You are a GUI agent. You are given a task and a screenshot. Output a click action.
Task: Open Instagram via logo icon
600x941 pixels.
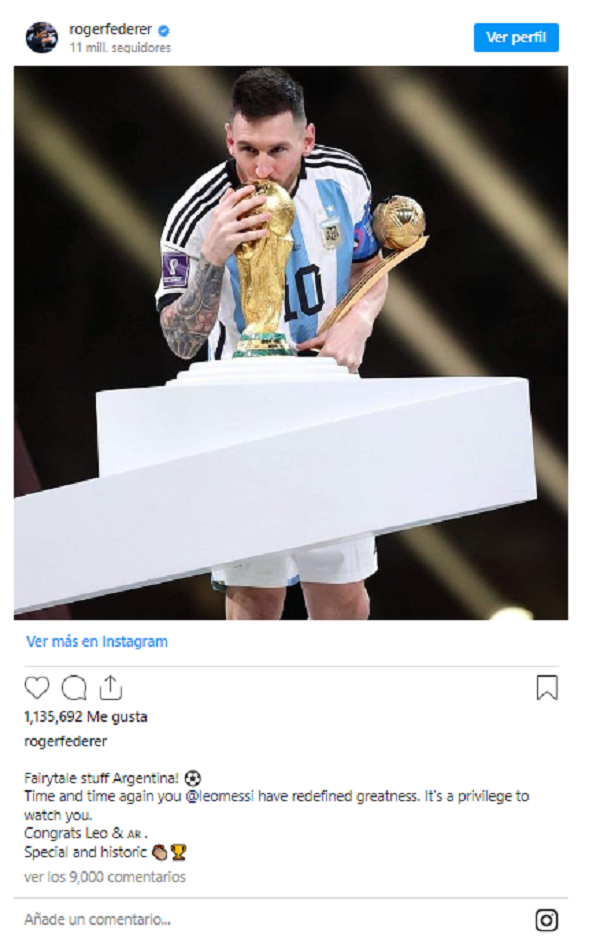pos(546,920)
